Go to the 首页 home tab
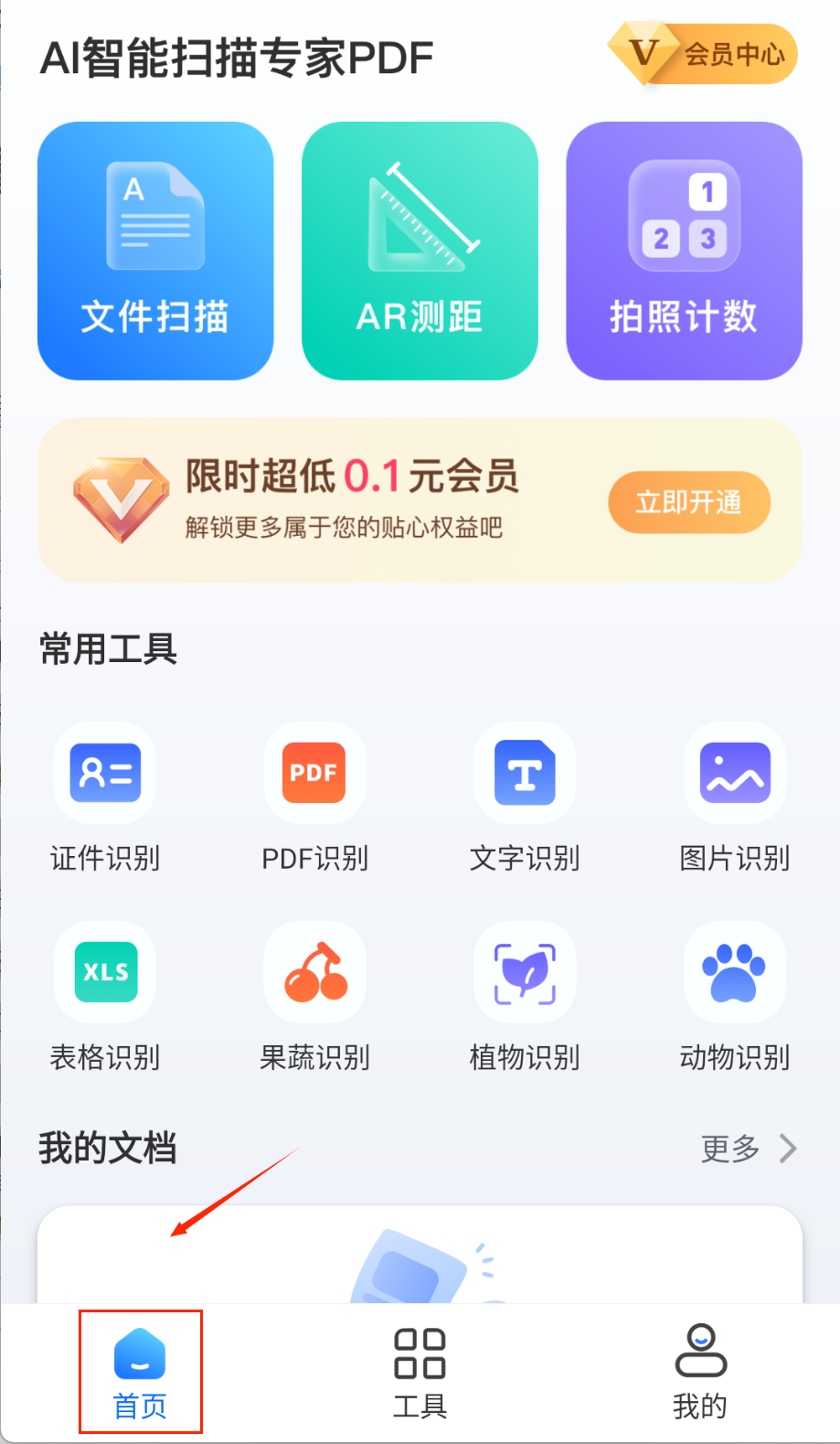840x1444 pixels. click(x=140, y=1371)
